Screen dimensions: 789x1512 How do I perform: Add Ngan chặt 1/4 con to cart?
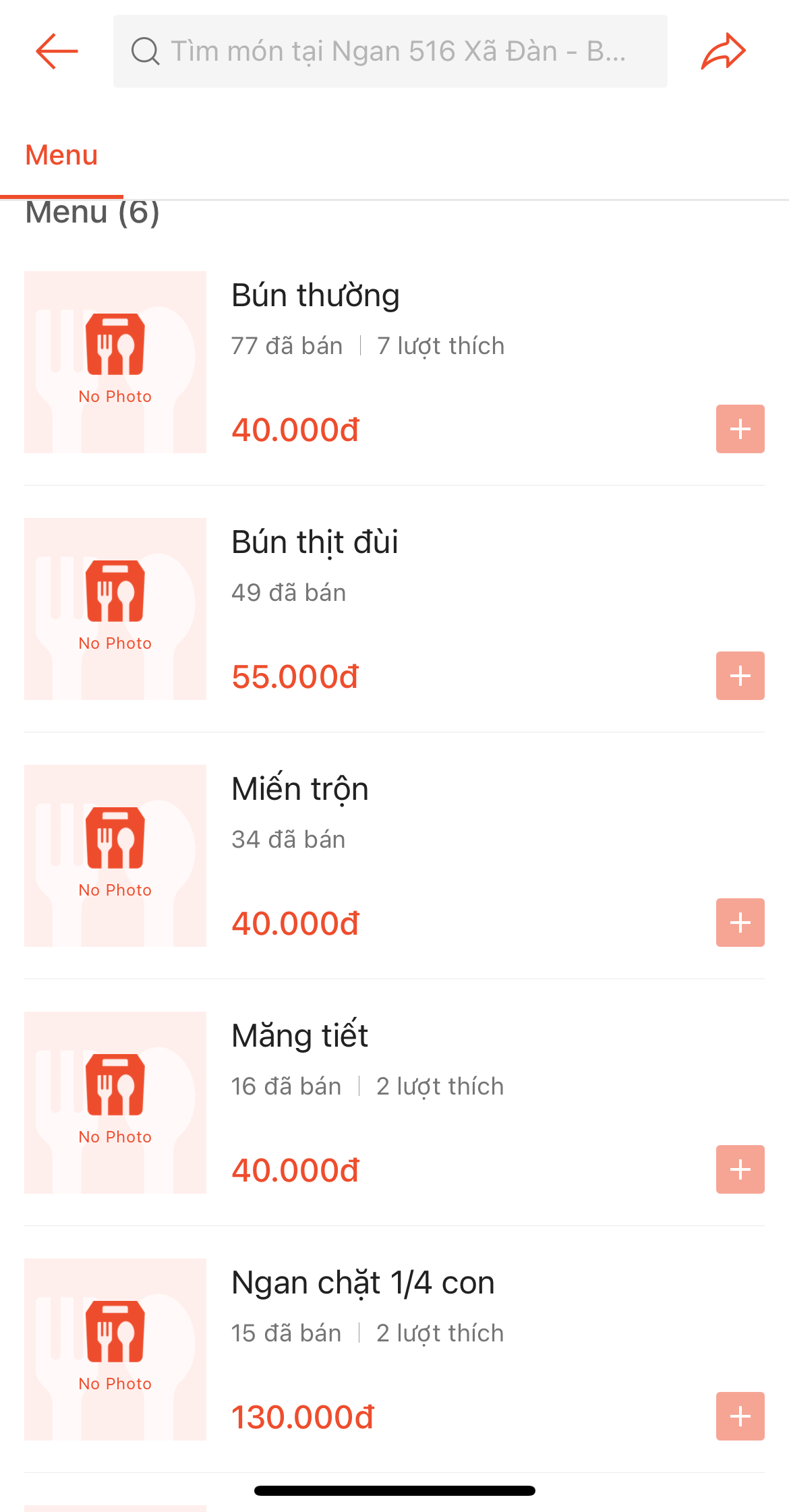tap(740, 1416)
